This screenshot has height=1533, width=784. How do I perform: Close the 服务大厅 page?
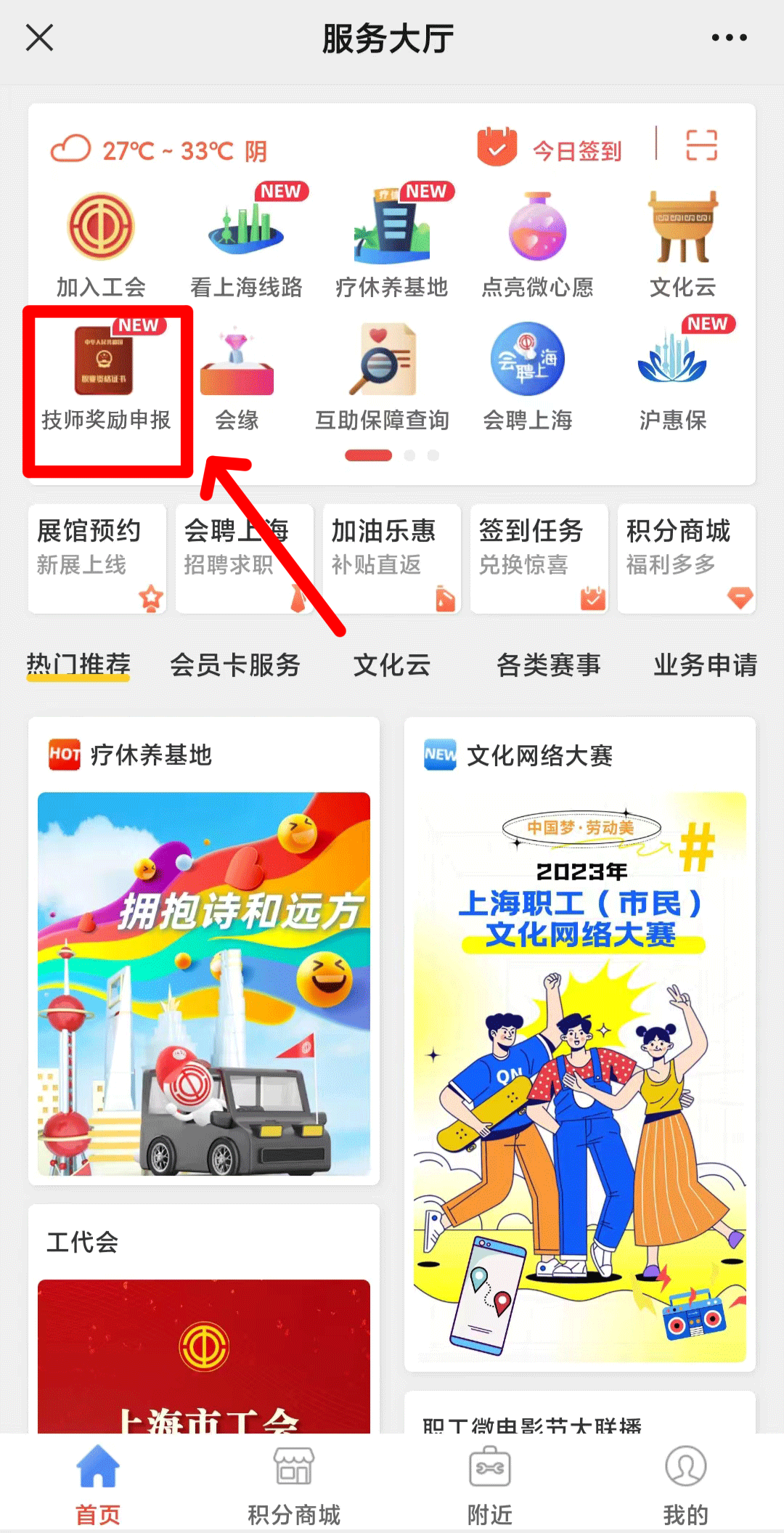tap(40, 38)
